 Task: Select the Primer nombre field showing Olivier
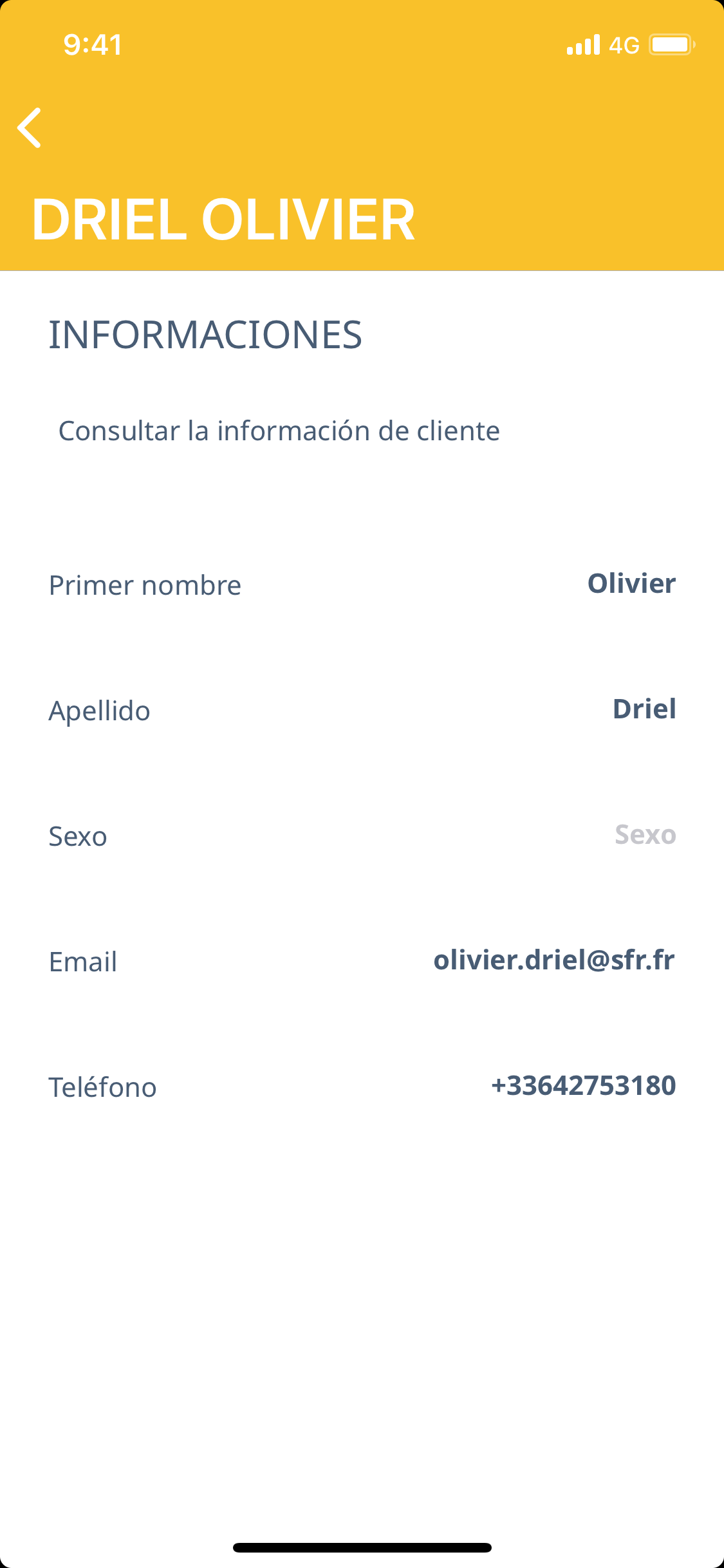(x=631, y=584)
